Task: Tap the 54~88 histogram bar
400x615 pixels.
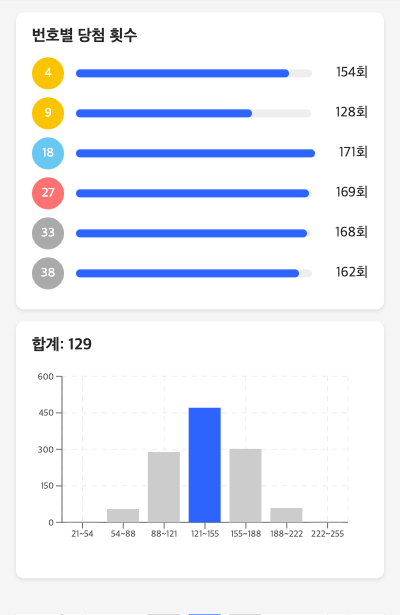Action: pos(123,516)
